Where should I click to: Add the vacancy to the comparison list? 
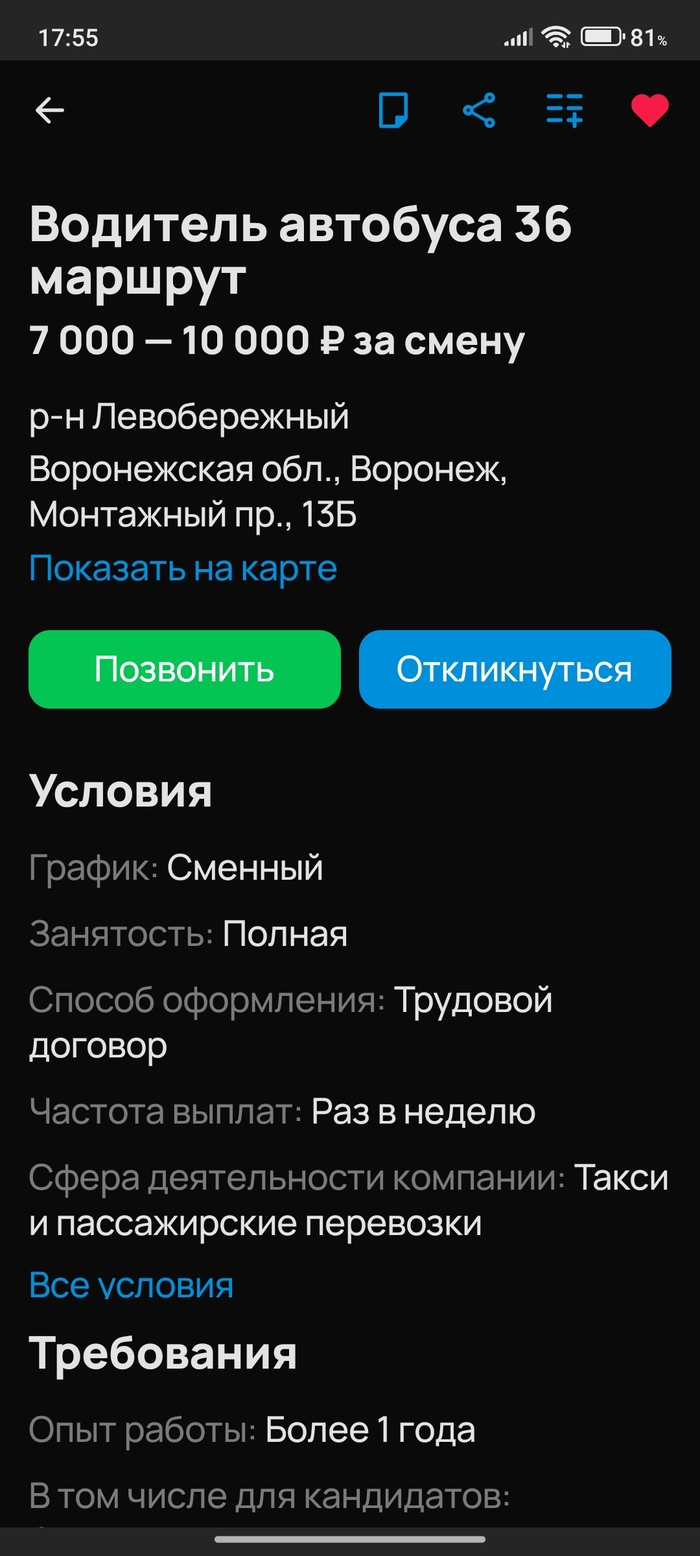tap(564, 110)
